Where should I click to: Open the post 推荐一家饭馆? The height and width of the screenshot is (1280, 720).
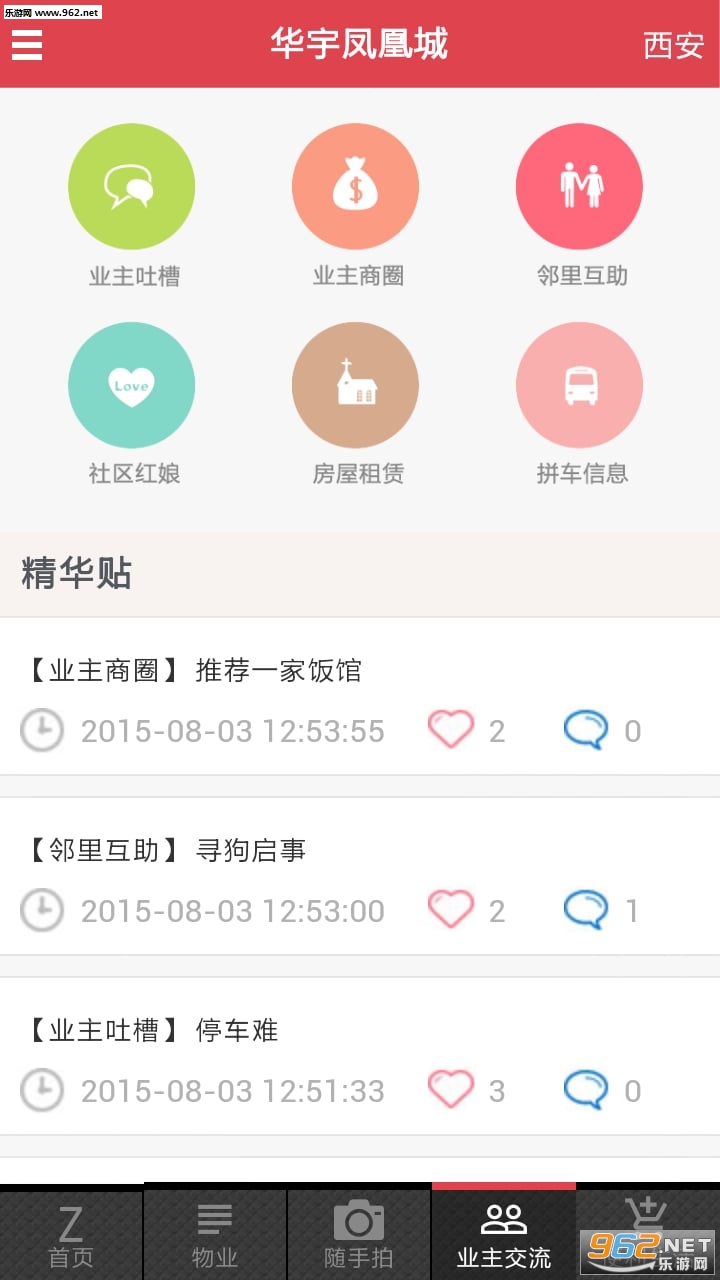pyautogui.click(x=278, y=670)
